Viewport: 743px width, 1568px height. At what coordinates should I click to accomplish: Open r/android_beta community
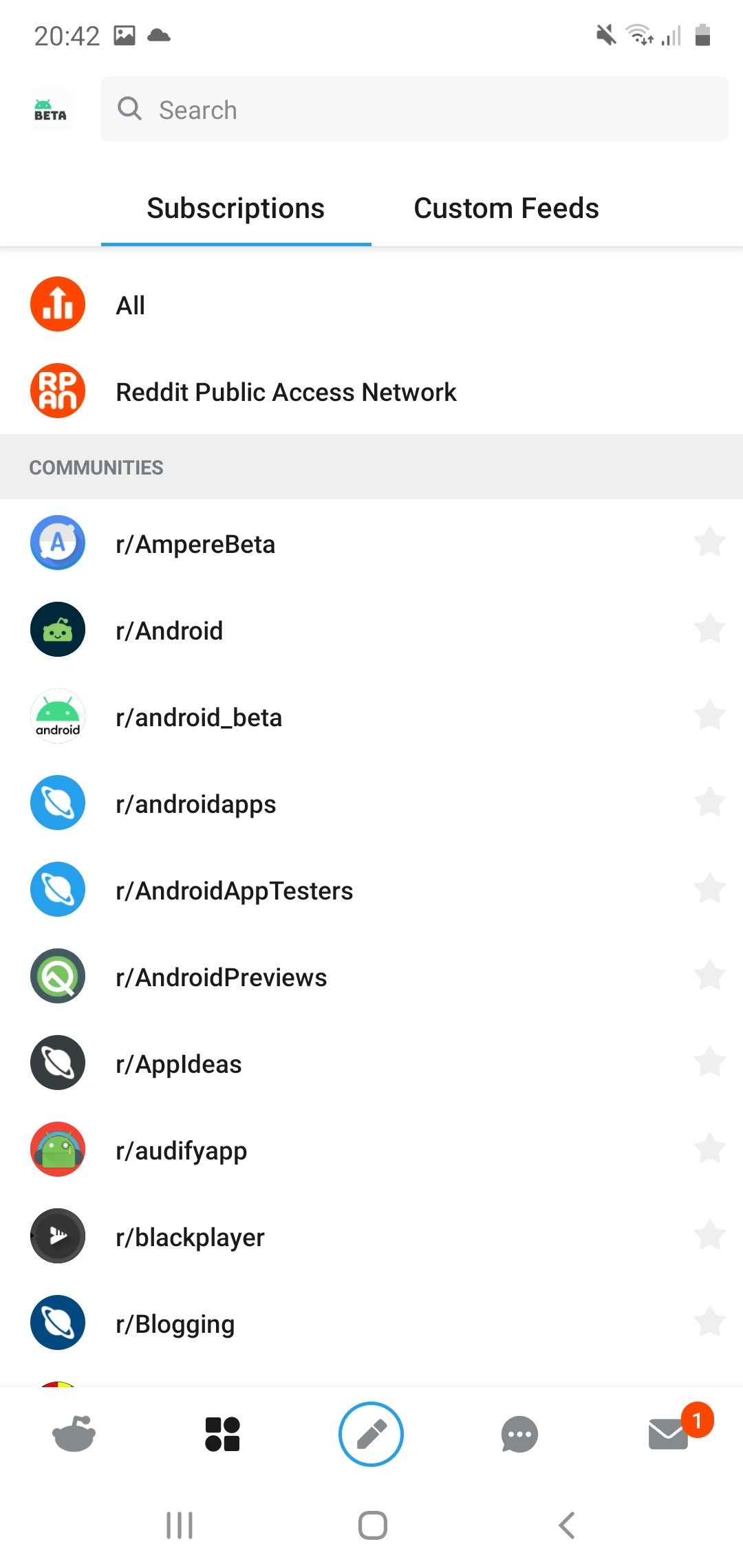[371, 717]
